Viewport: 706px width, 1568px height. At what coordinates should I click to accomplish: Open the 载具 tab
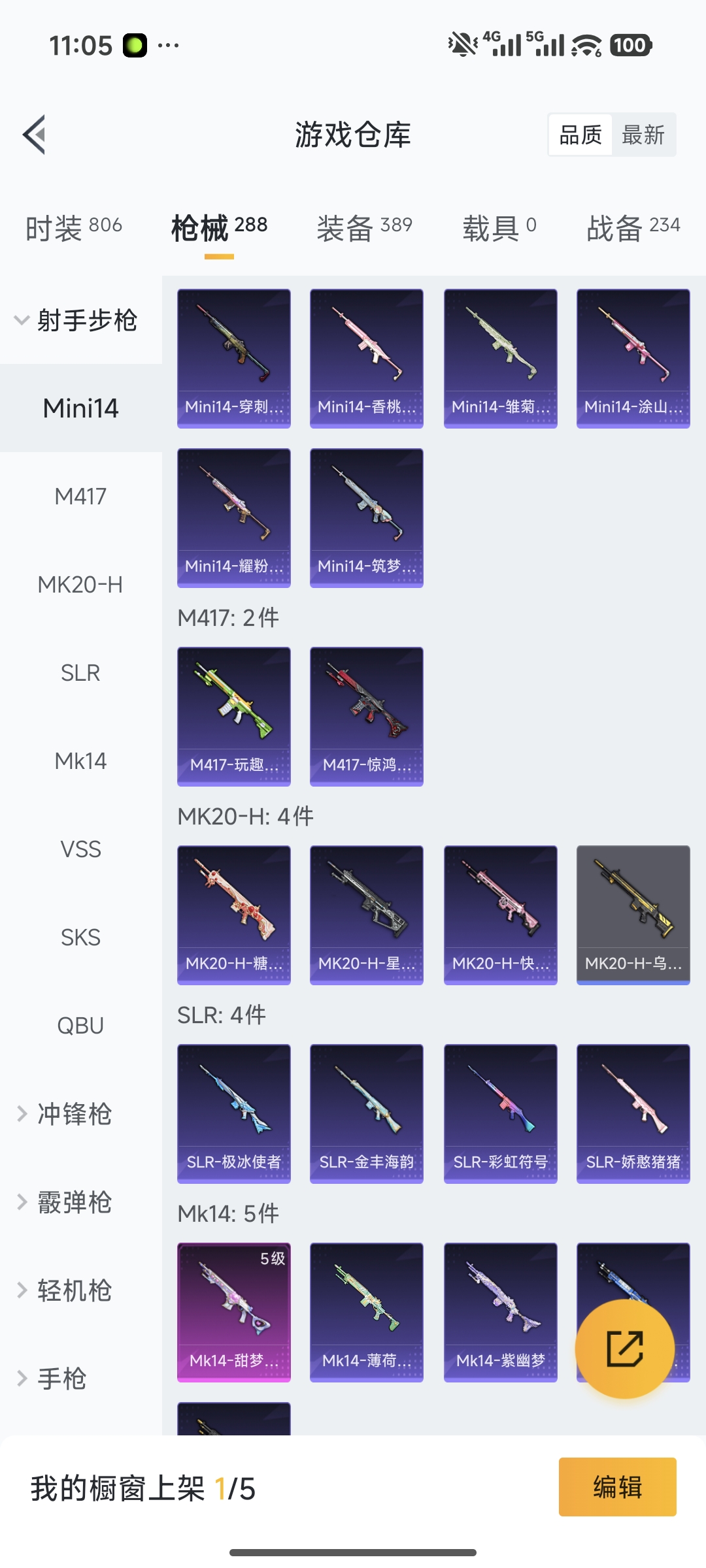point(499,228)
